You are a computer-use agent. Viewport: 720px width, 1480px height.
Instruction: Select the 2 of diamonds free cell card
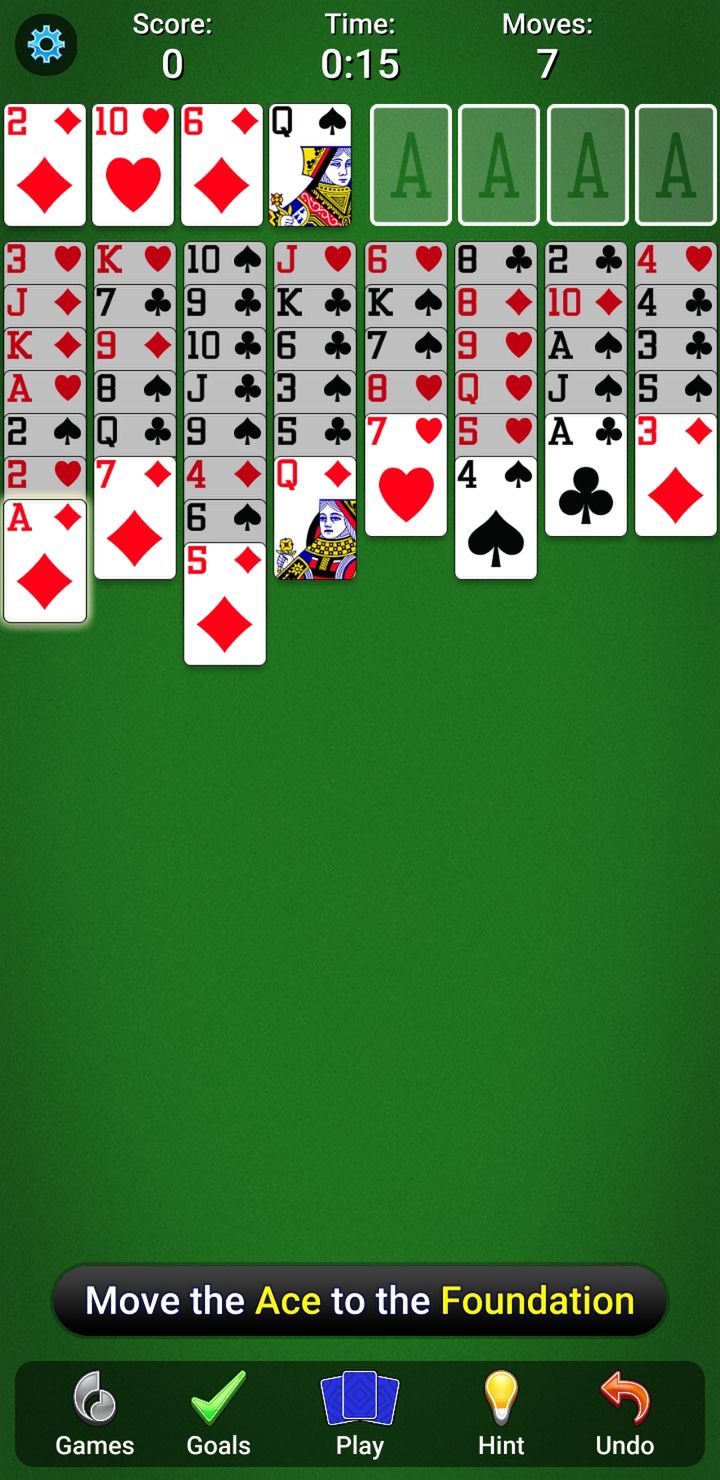(45, 165)
